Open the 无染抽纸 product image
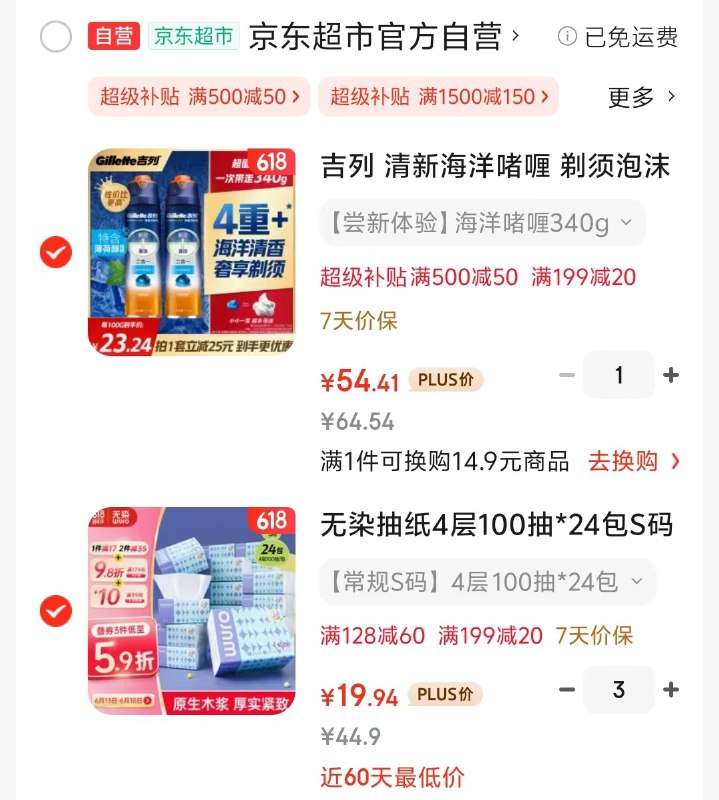 [x=192, y=610]
